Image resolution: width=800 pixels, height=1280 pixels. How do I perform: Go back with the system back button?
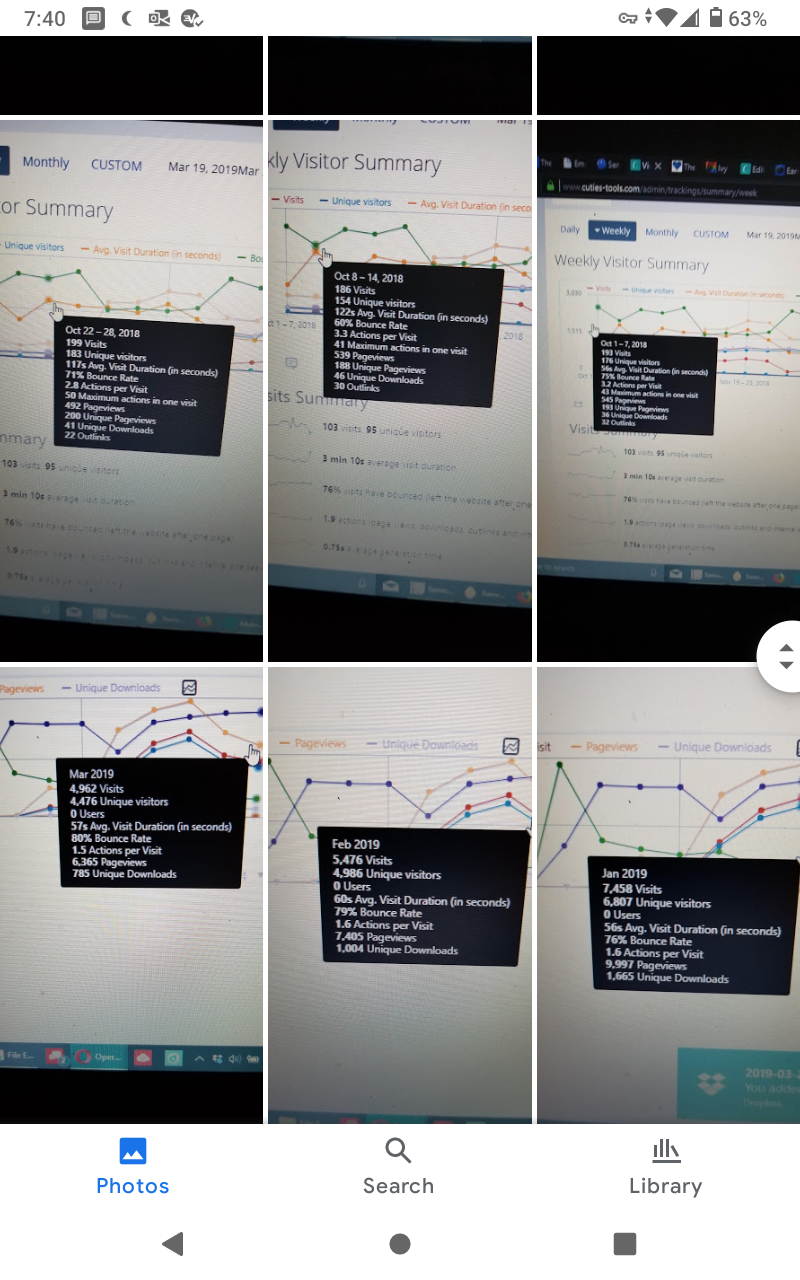(173, 1243)
